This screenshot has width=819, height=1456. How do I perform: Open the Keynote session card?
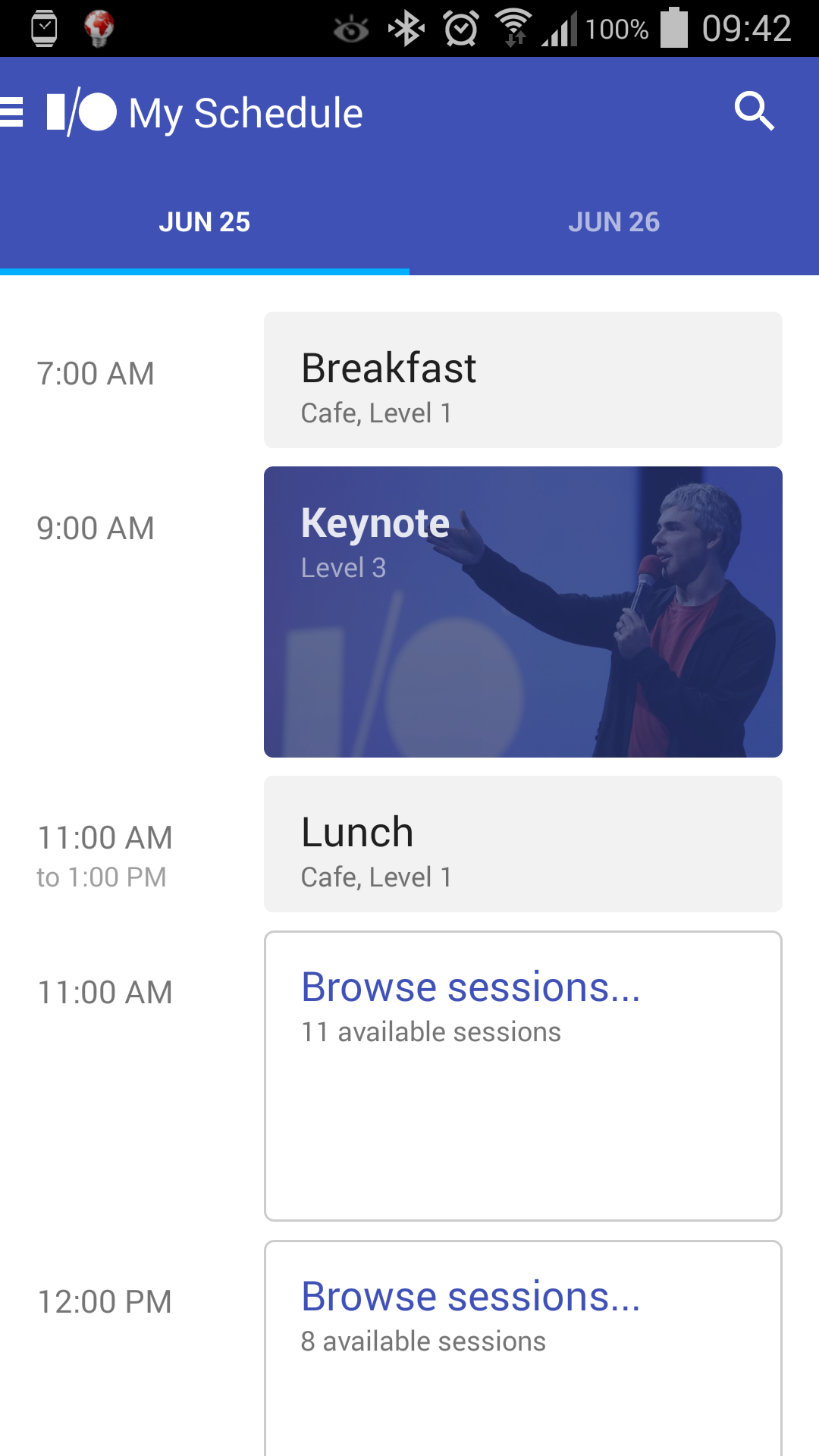522,611
